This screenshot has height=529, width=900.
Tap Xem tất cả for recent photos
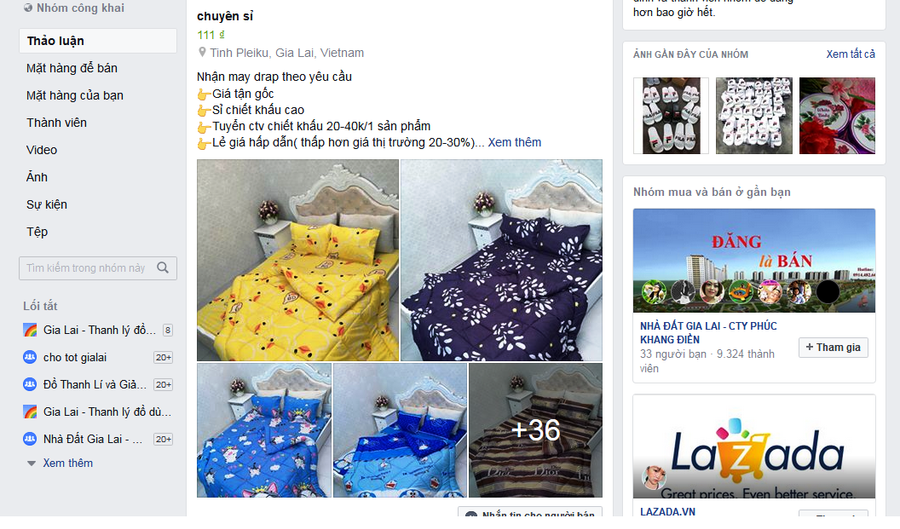pos(850,54)
